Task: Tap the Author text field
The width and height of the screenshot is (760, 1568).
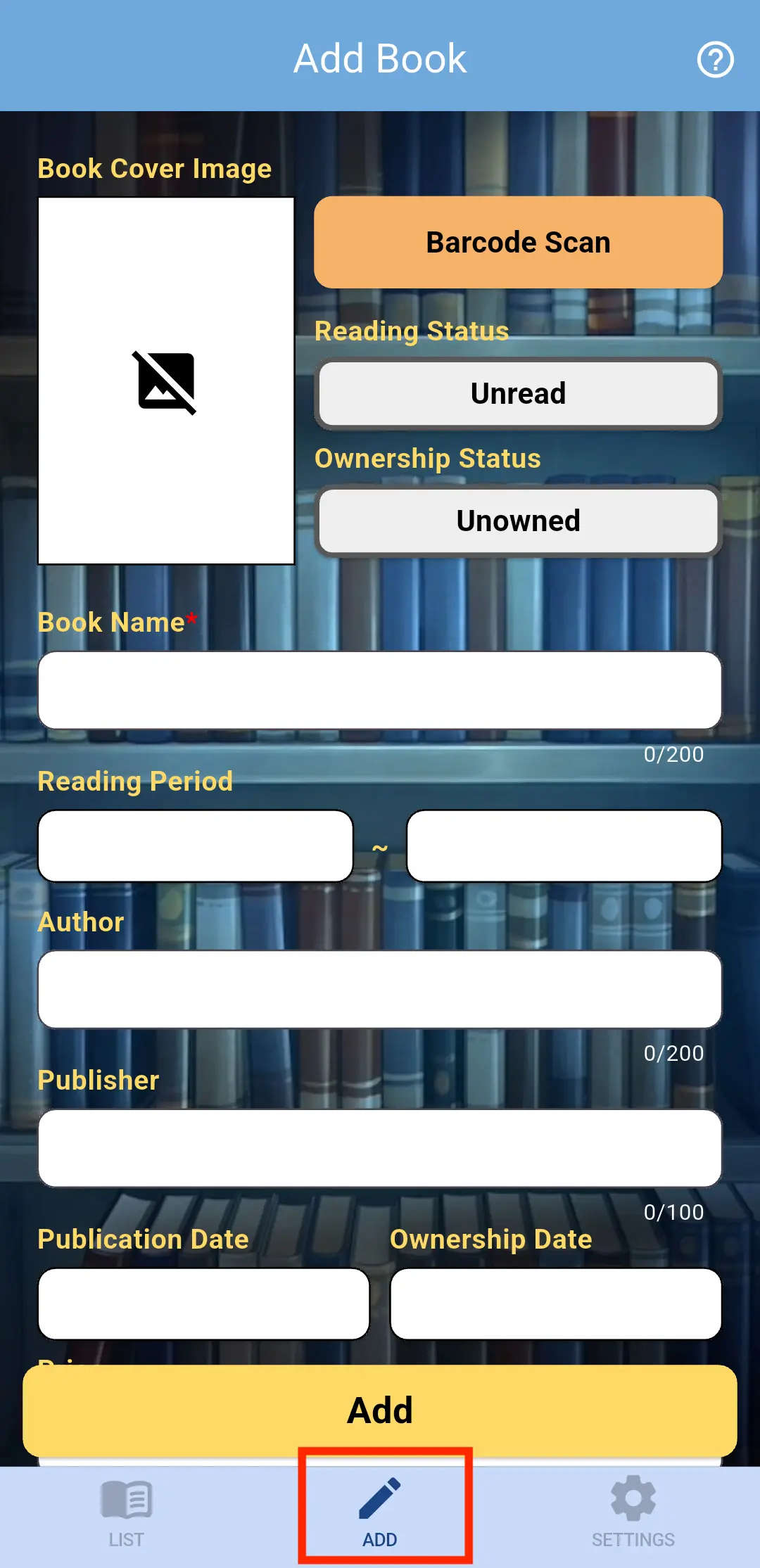Action: click(x=380, y=989)
